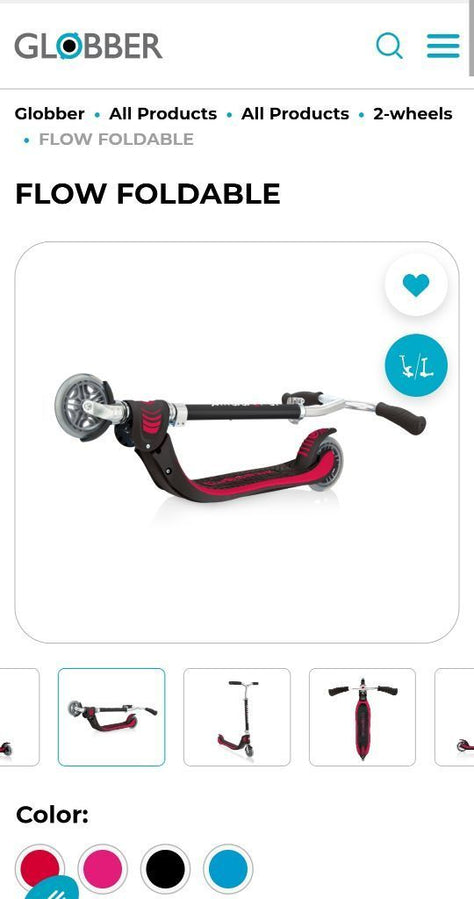Select the folded scooter thumbnail

[111, 717]
